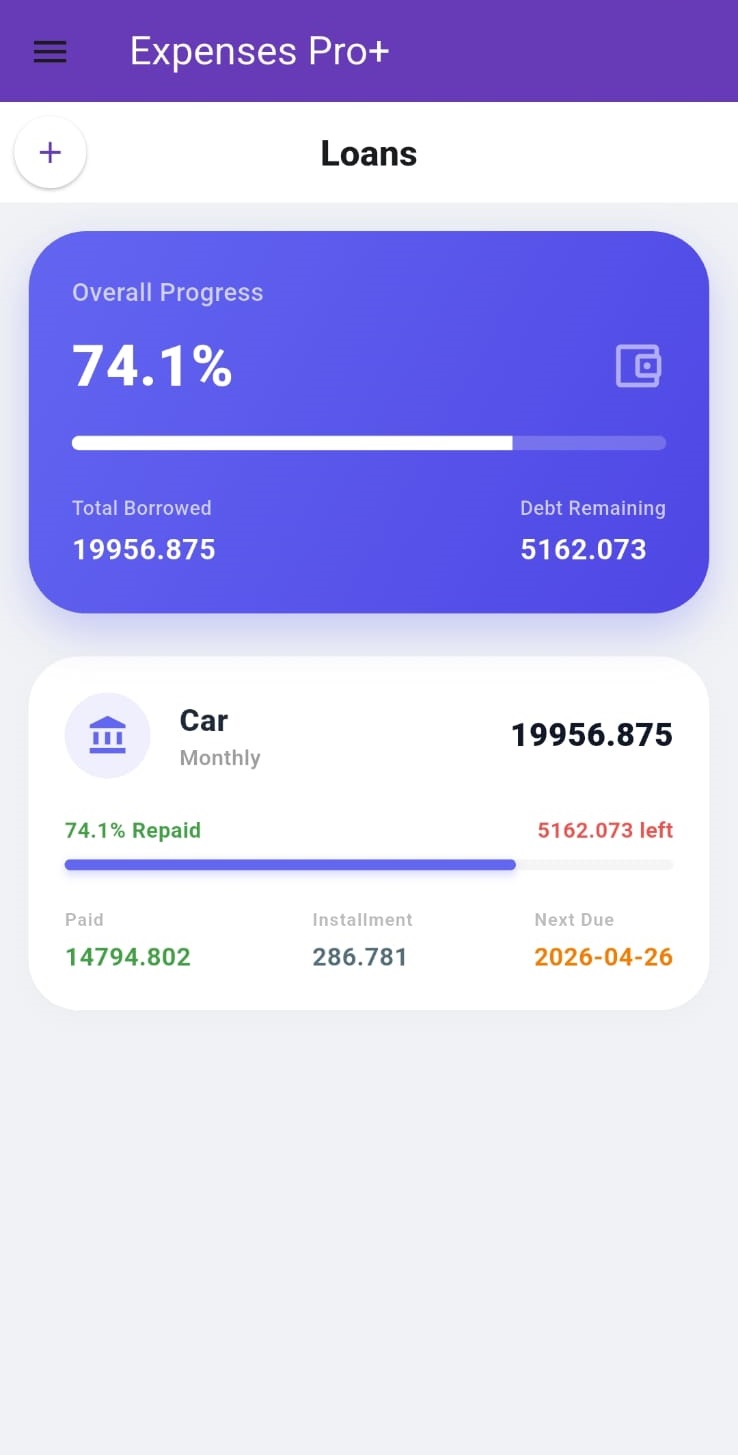Tap the Installment value 286.781
The image size is (738, 1455).
click(x=360, y=957)
